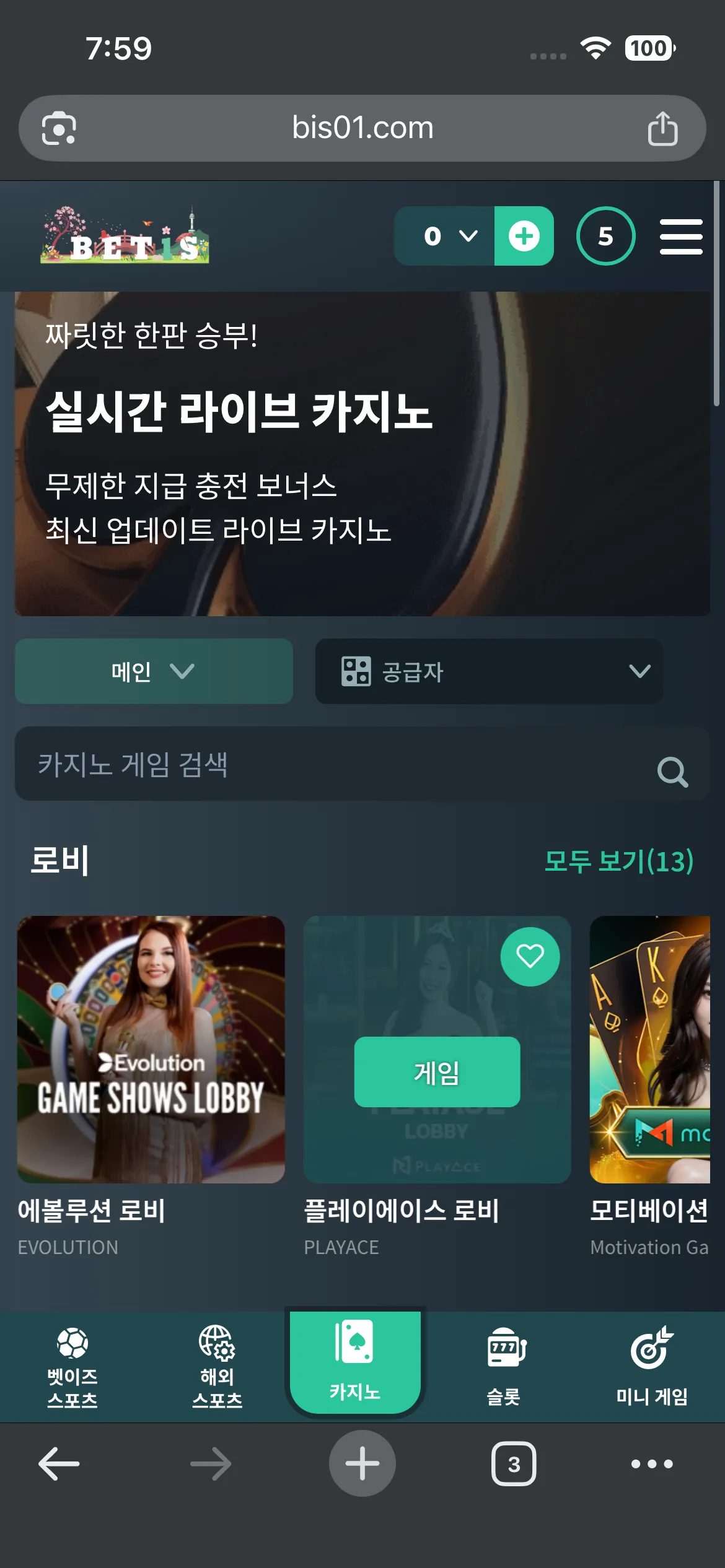
Task: Expand the 메인 category dropdown
Action: click(x=154, y=671)
